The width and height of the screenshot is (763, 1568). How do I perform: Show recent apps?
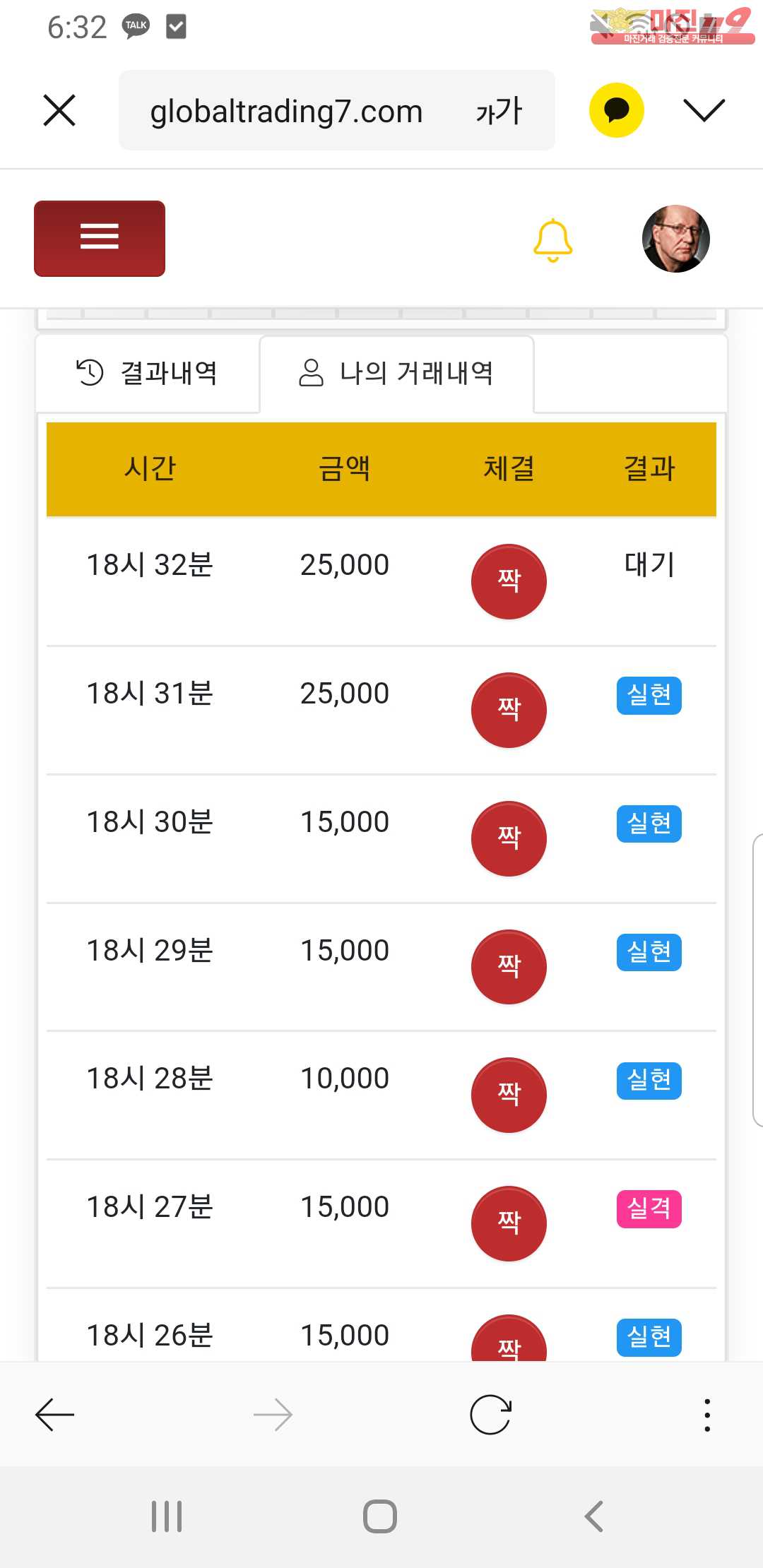point(167,1516)
